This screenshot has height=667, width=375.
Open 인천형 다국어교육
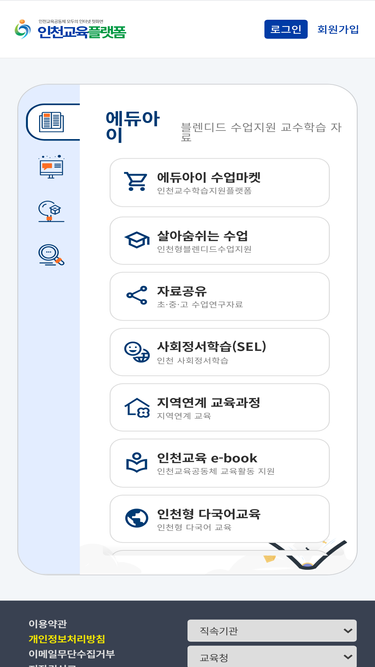(x=219, y=519)
